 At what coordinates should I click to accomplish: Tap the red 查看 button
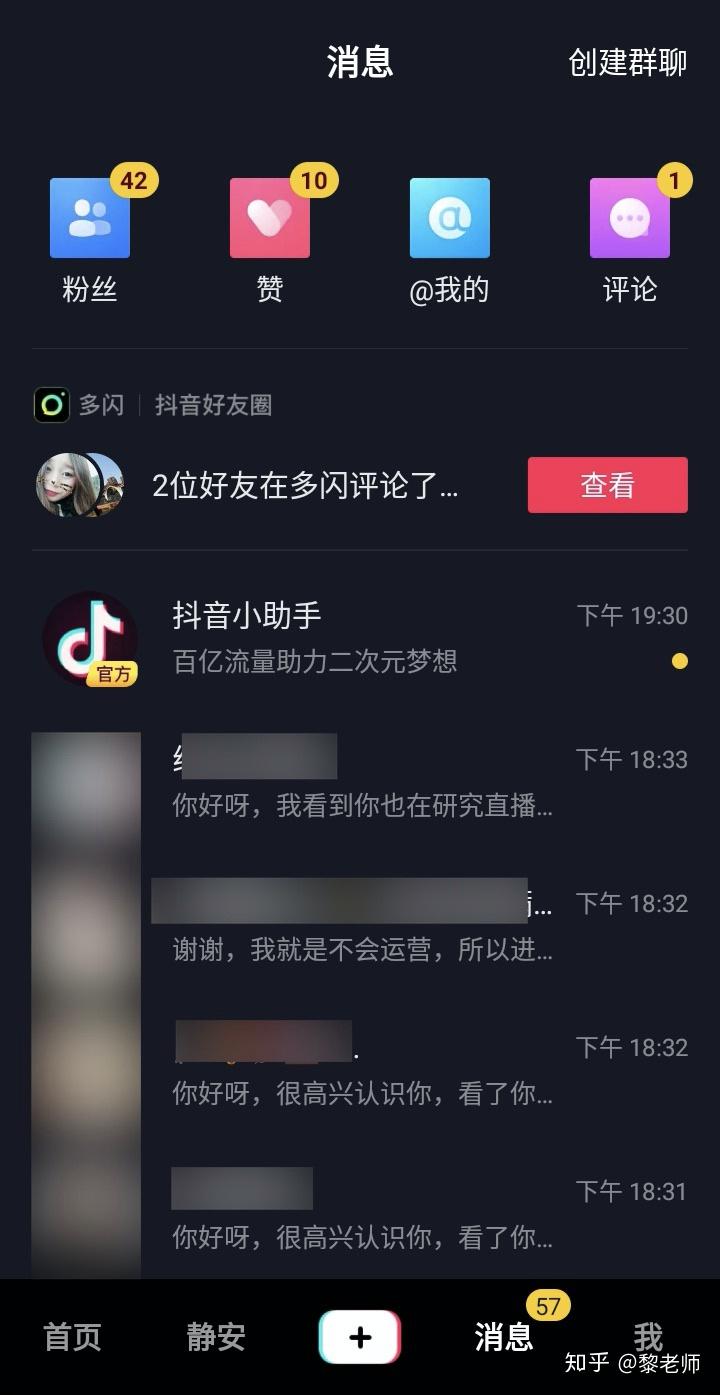click(x=607, y=483)
